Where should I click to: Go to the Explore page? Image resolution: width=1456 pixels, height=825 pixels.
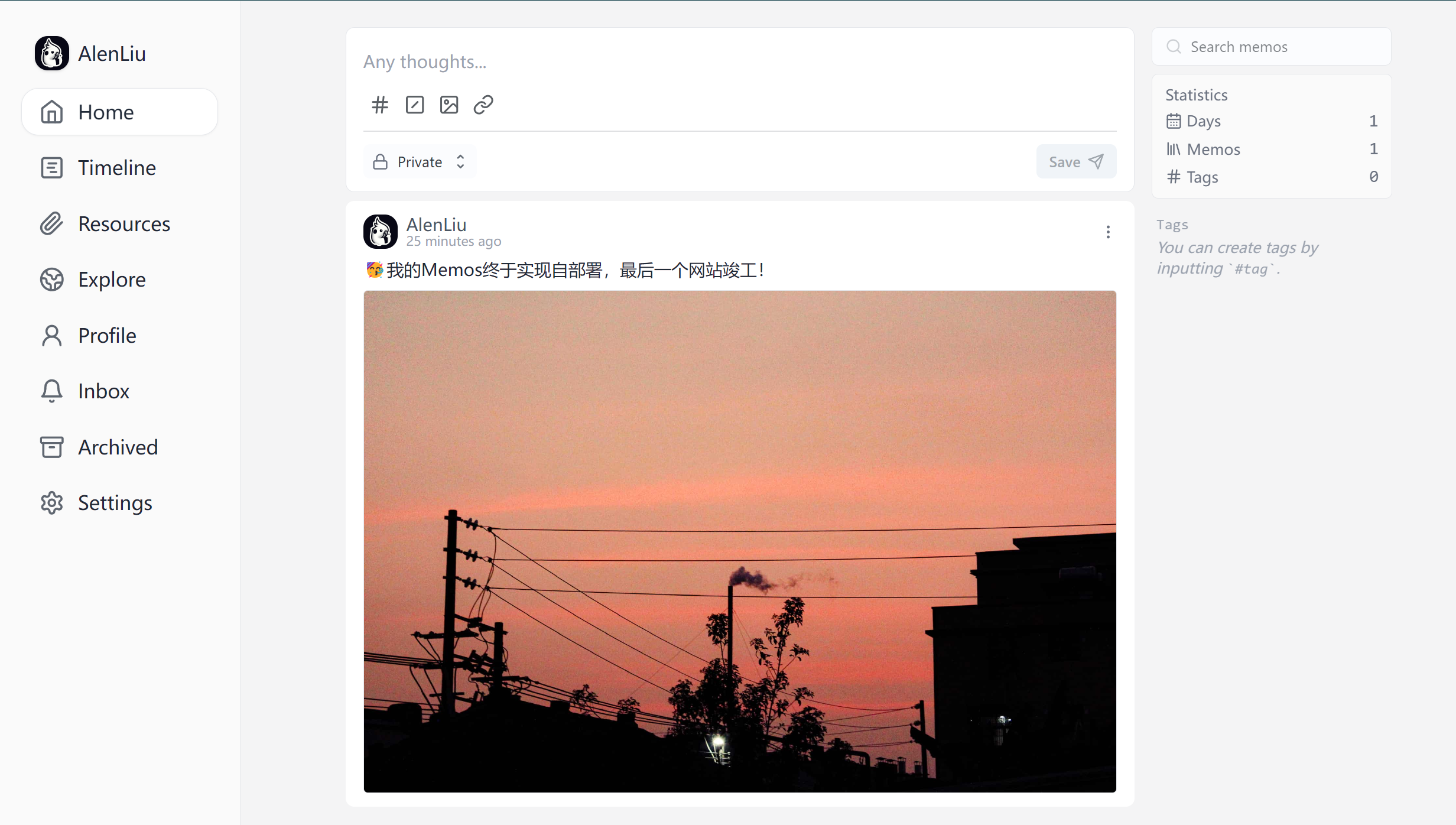[x=111, y=280]
